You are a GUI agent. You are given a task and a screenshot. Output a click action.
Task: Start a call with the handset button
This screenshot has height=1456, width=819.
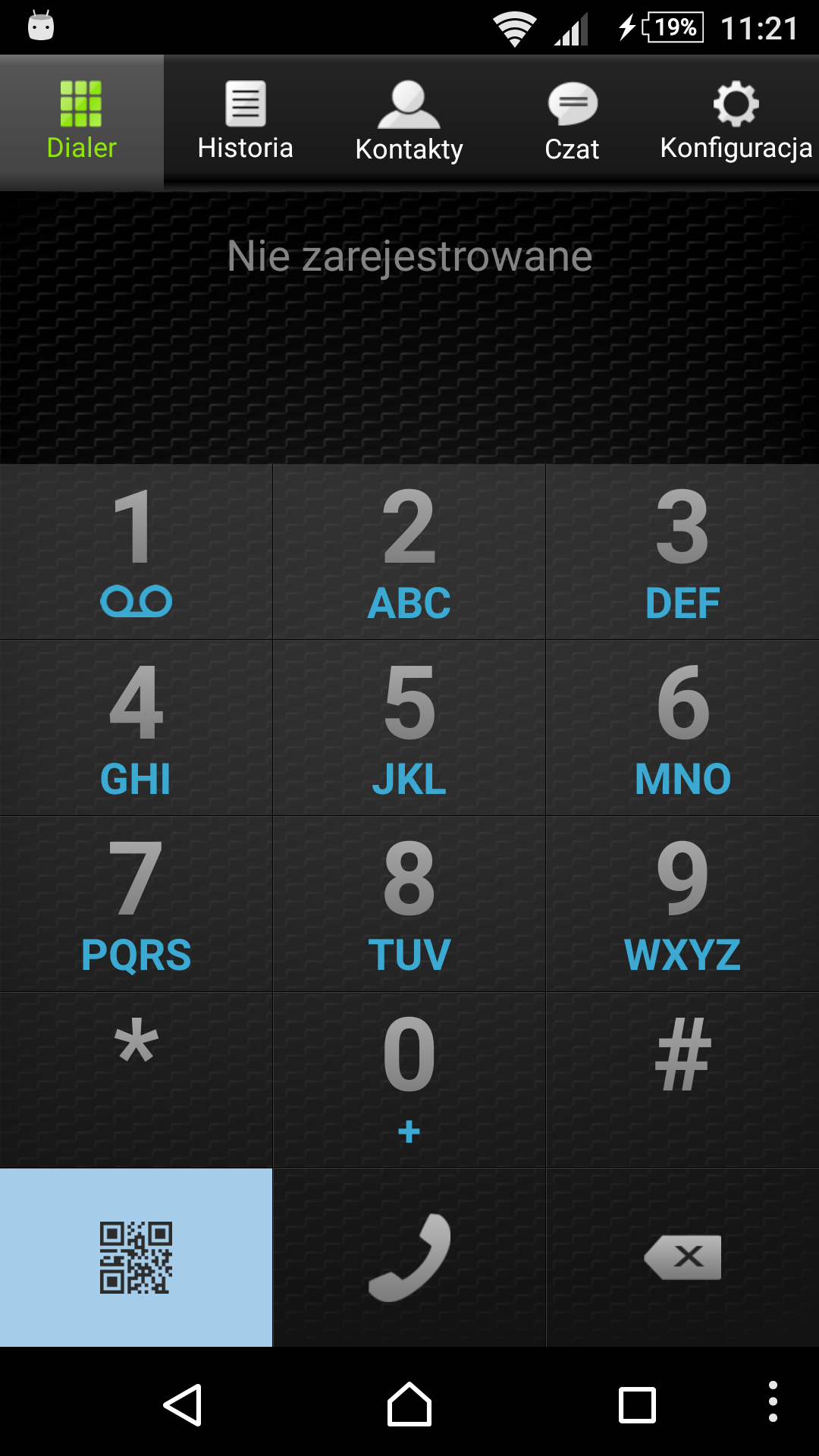(x=409, y=1257)
